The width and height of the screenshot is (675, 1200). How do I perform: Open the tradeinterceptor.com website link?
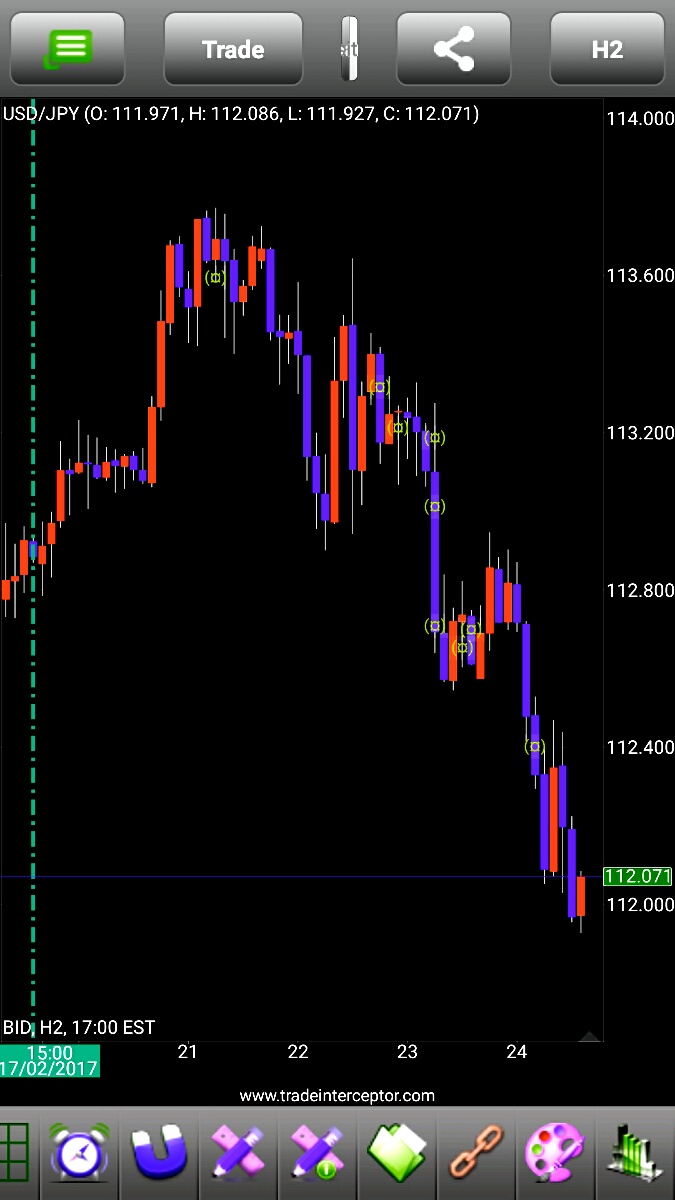(x=337, y=1096)
